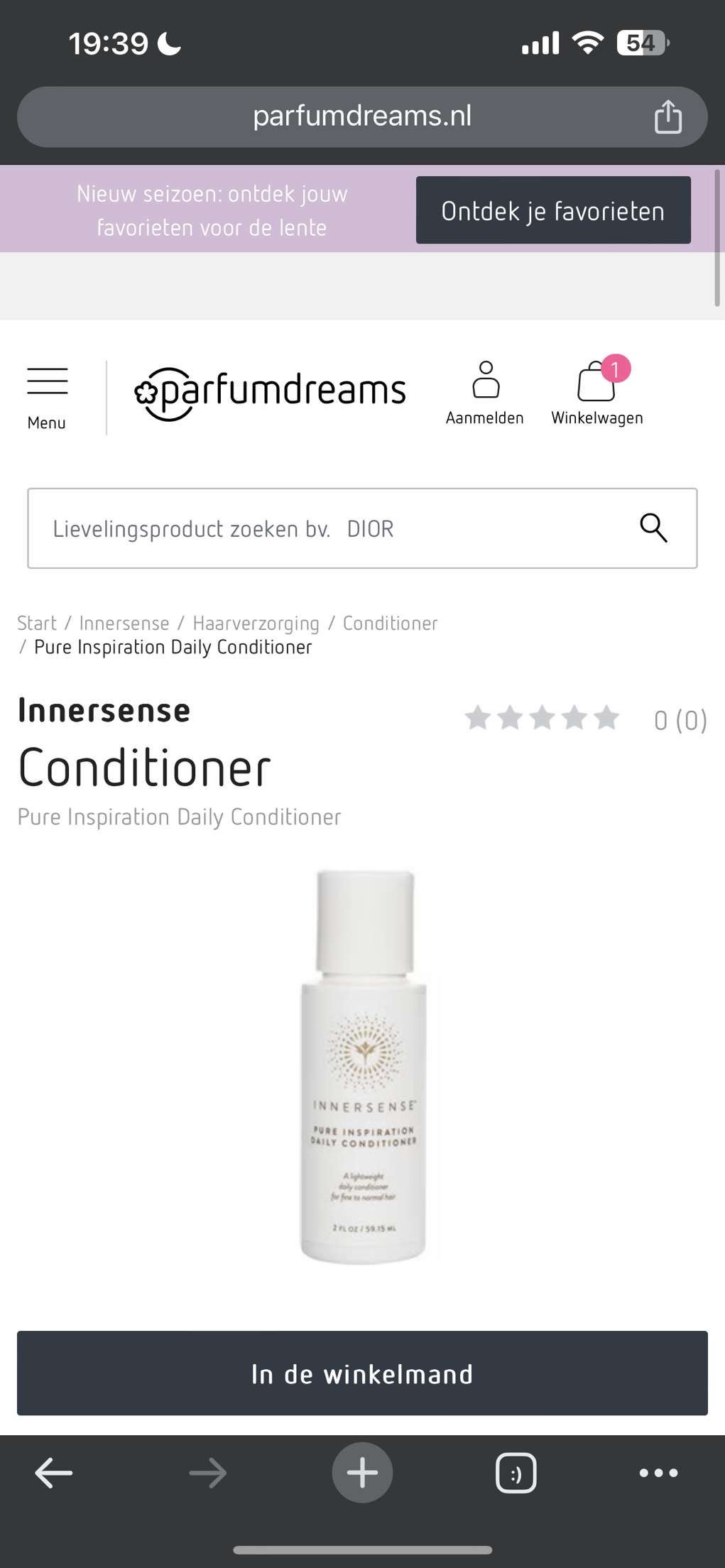Enlarge the conditioner product image
This screenshot has height=1568, width=725.
tap(363, 1065)
